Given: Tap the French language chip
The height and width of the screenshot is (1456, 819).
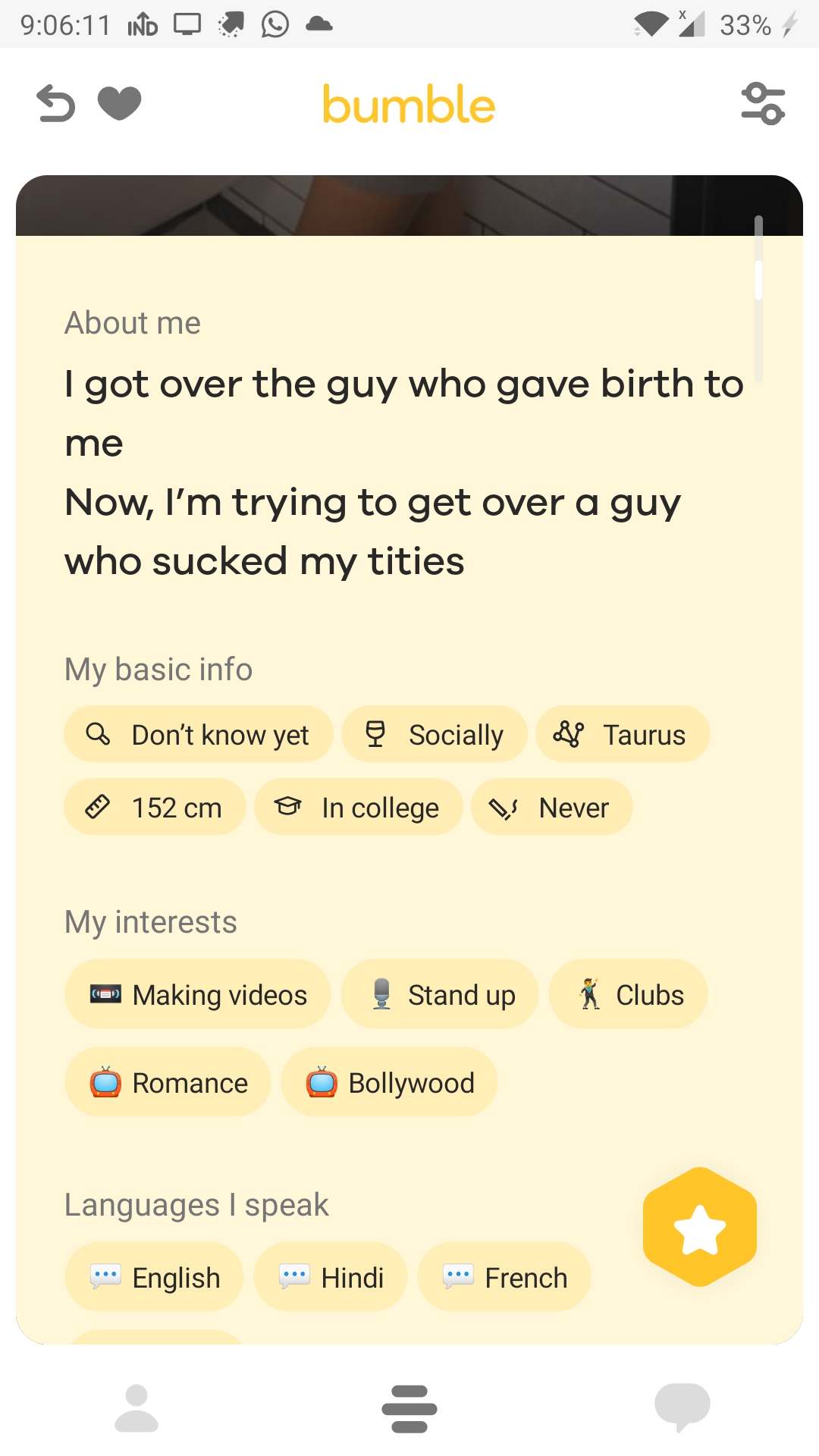Looking at the screenshot, I should click(504, 1277).
